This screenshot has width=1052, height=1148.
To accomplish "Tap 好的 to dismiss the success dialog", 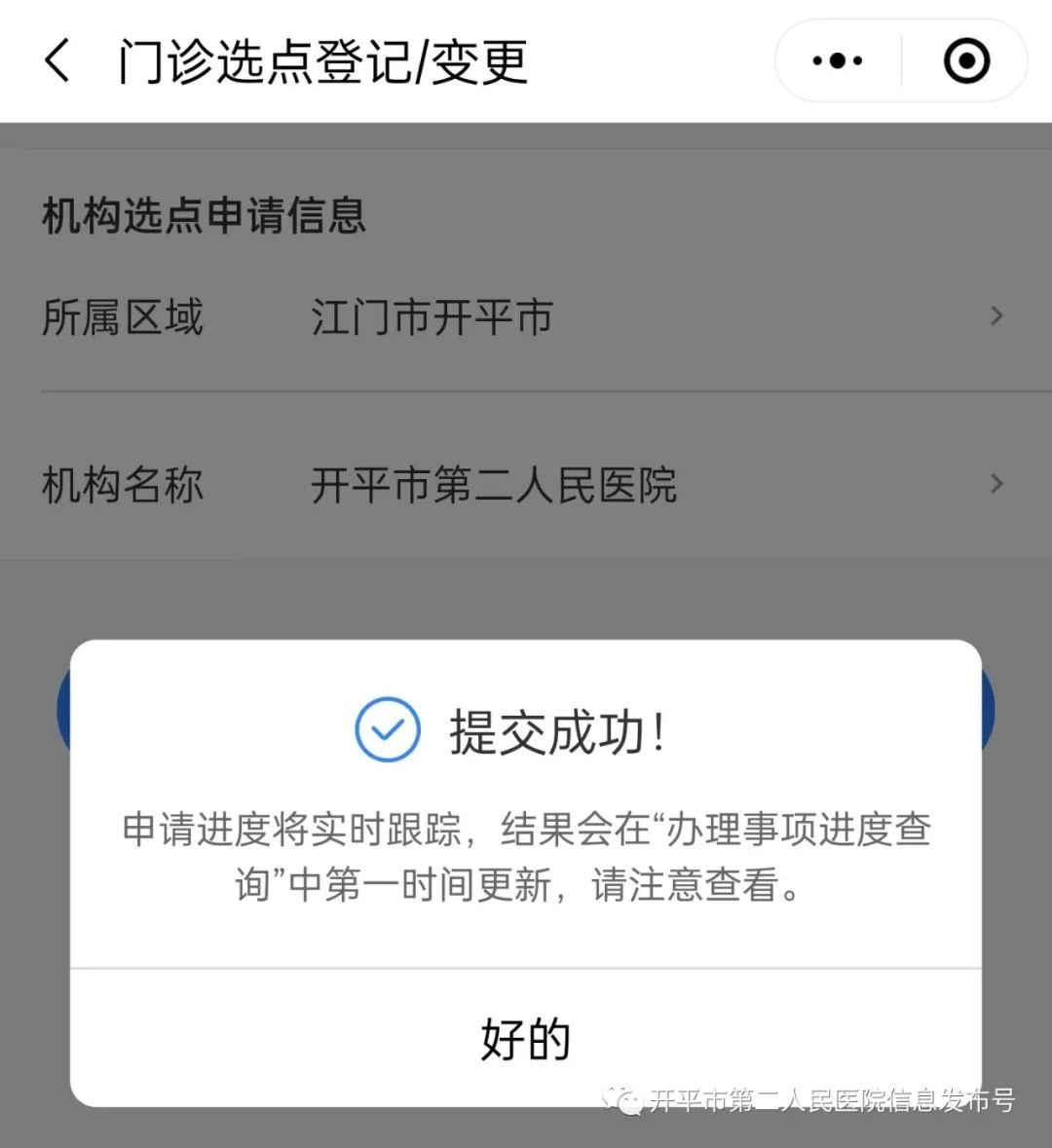I will pyautogui.click(x=525, y=1038).
